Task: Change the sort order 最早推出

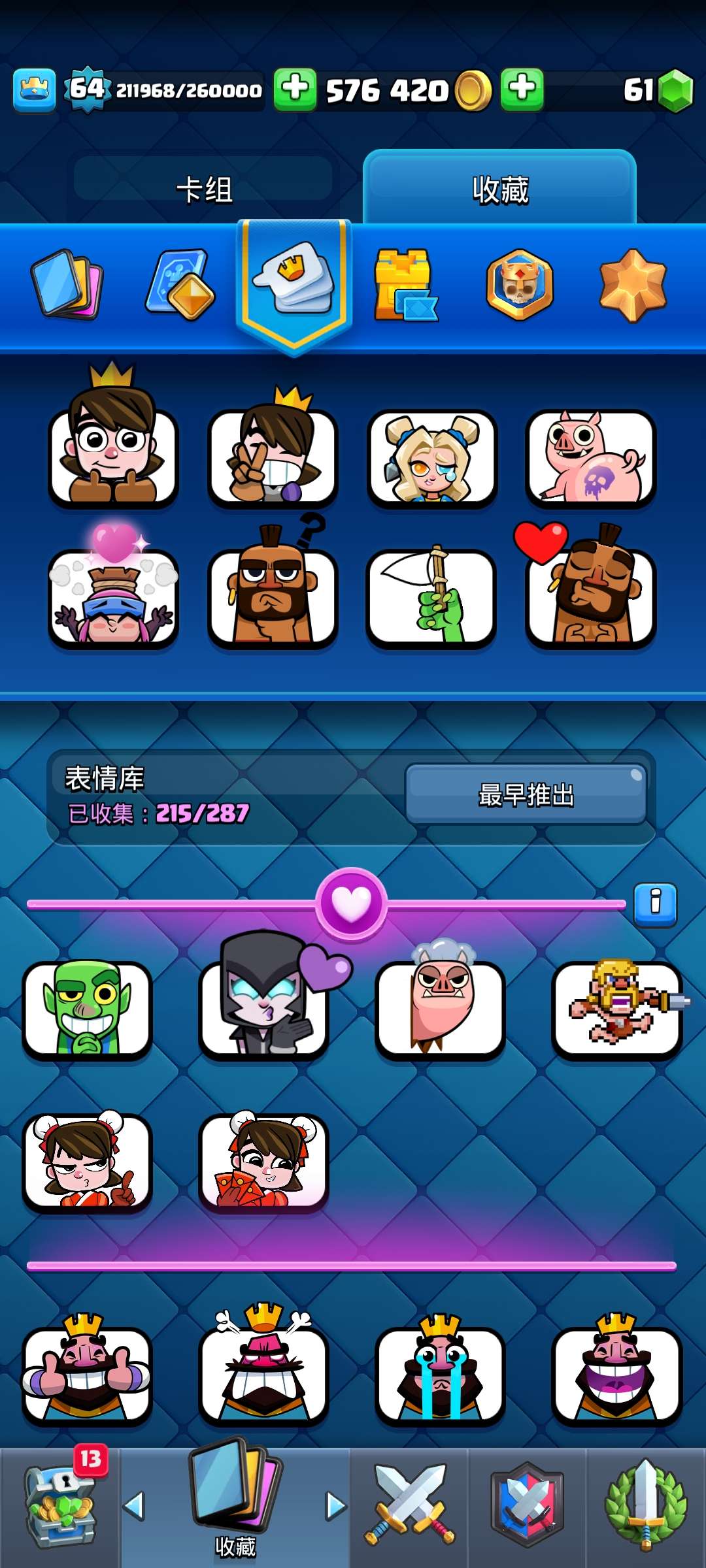Action: (x=526, y=794)
